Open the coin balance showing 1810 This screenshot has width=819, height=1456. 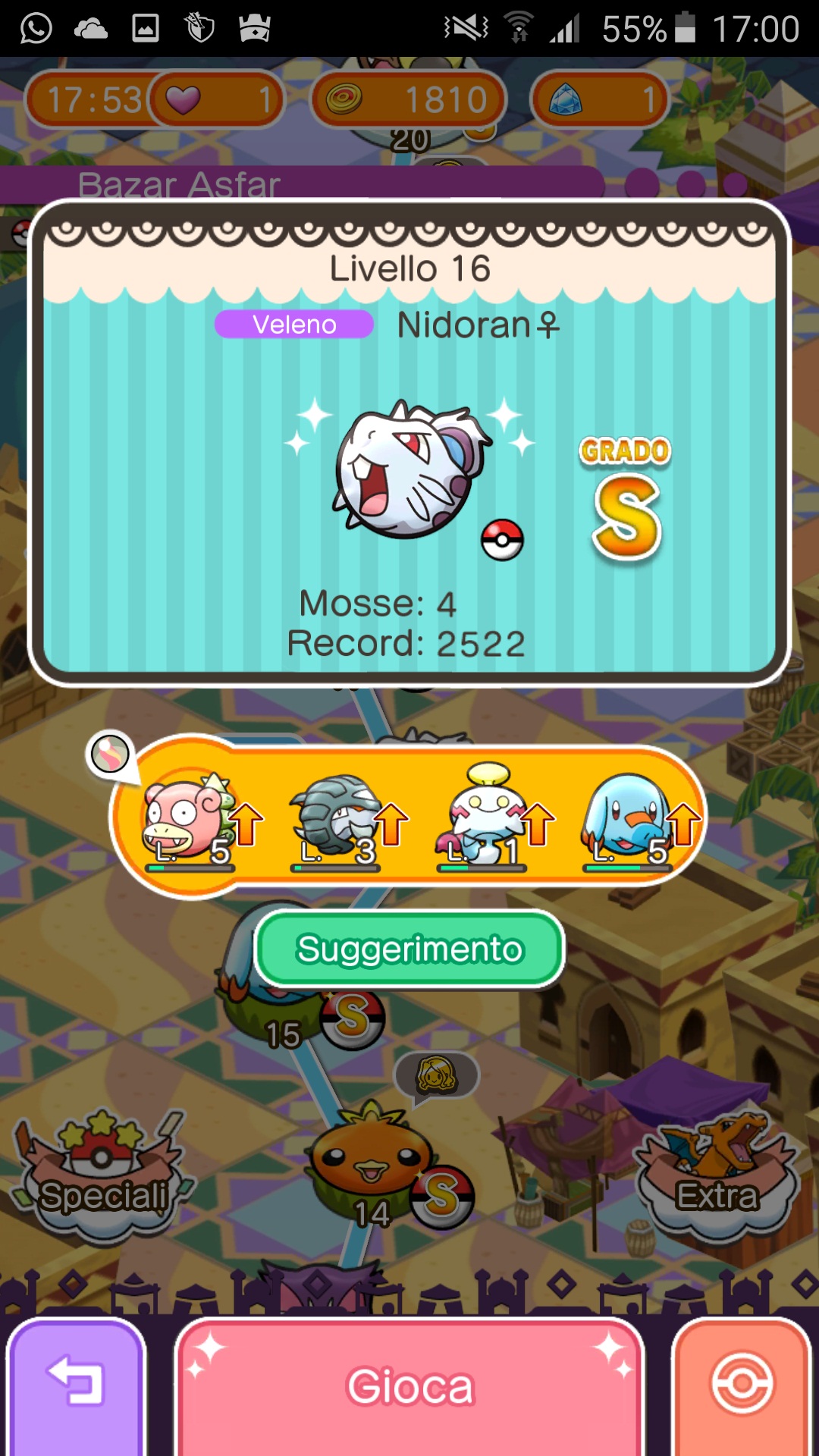pos(409,99)
